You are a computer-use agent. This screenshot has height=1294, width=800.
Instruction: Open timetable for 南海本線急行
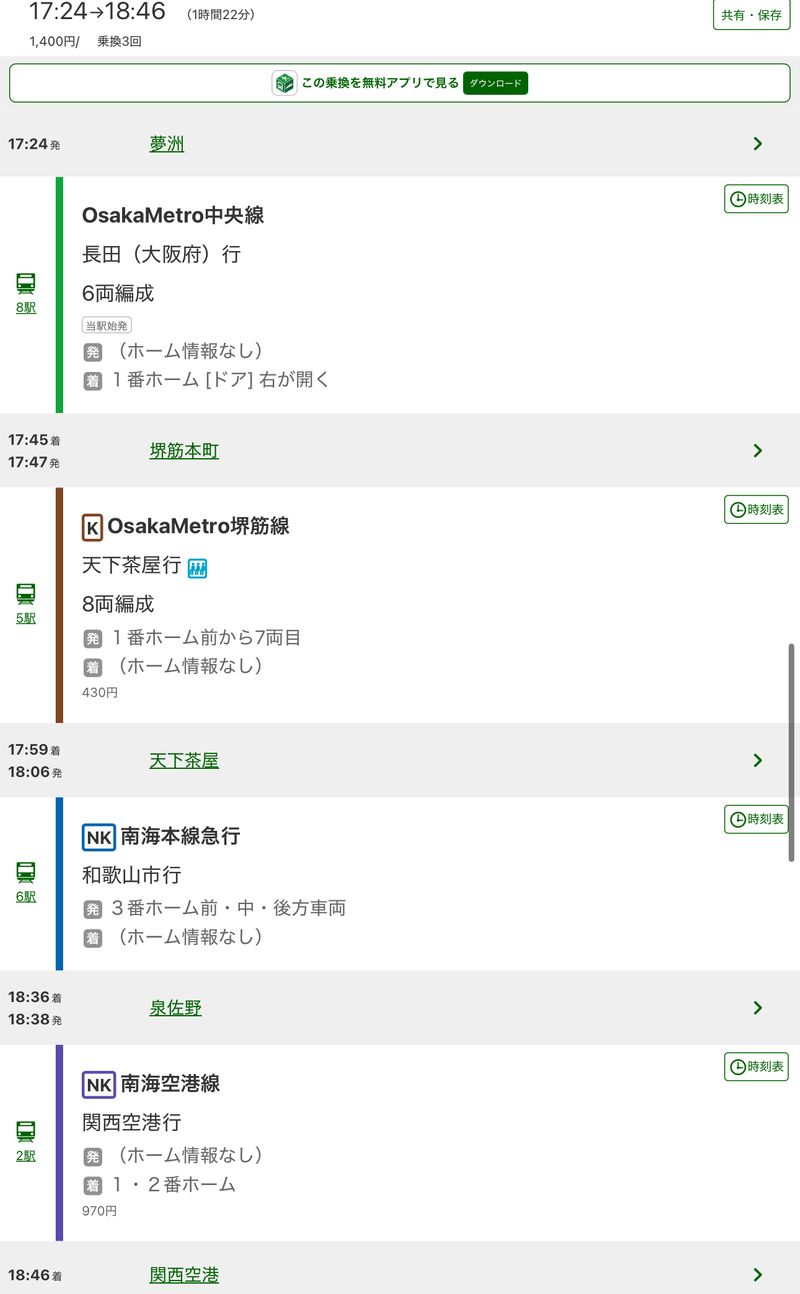756,819
